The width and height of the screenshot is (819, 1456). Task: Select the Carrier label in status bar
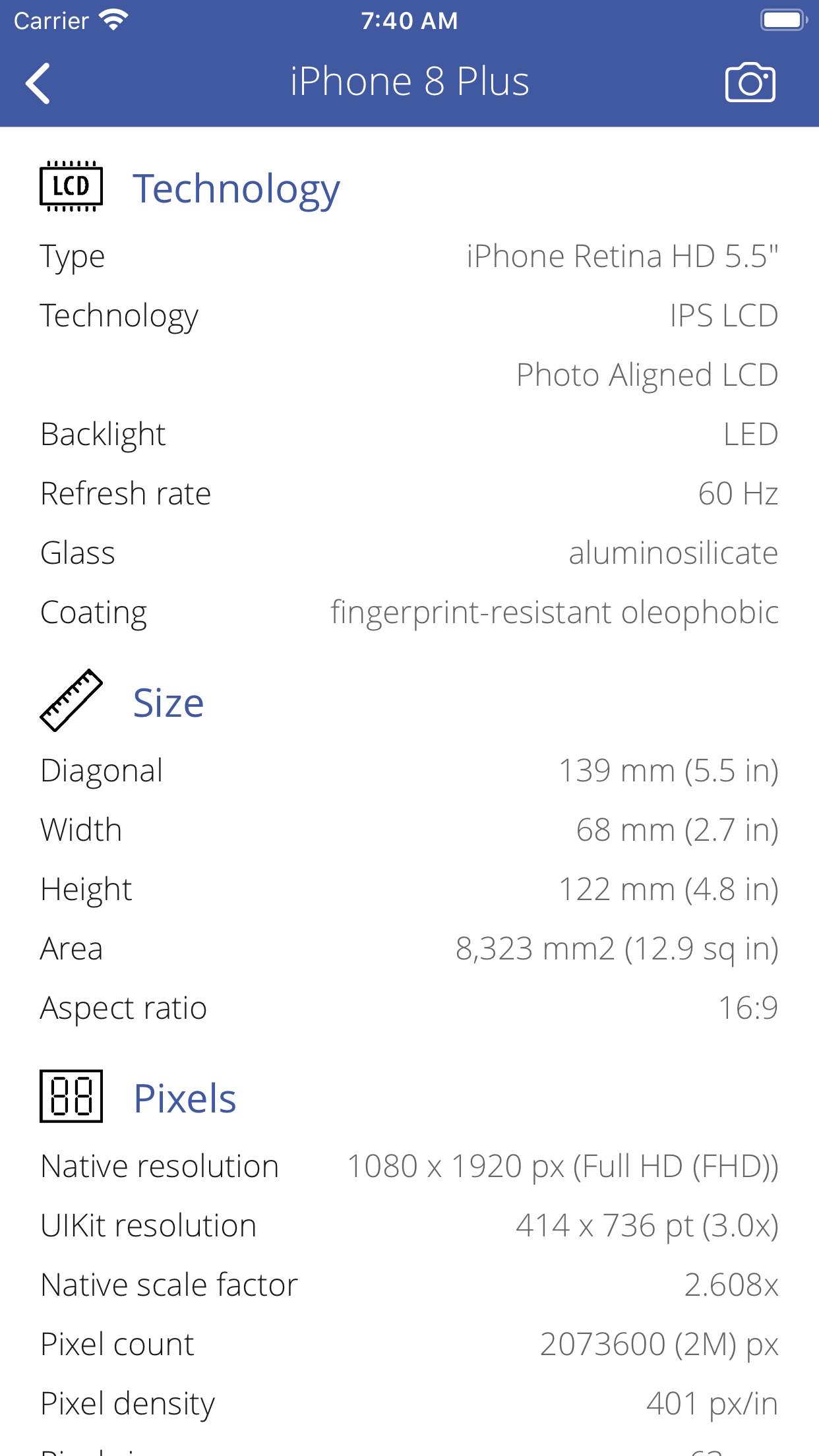49,20
